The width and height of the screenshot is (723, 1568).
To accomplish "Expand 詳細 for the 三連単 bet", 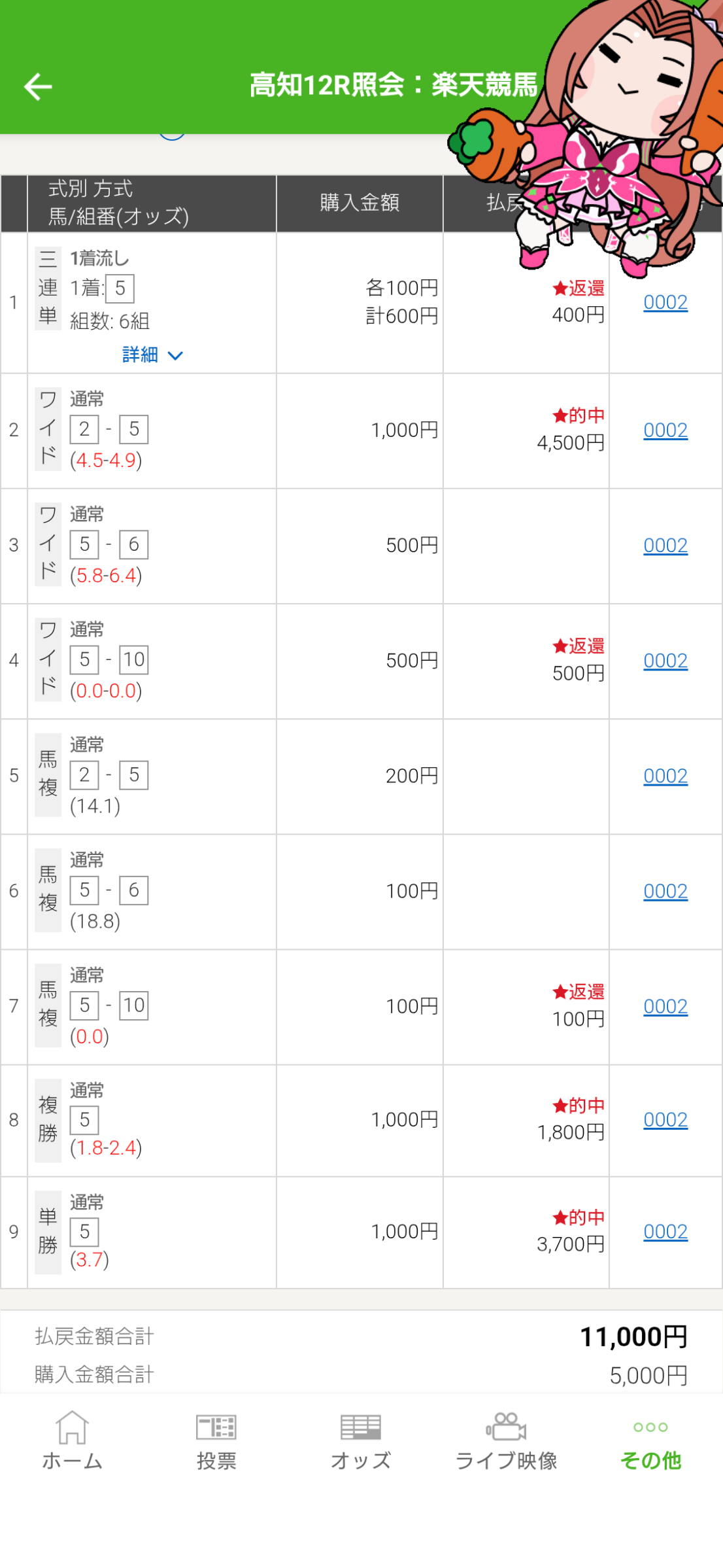I will [x=152, y=355].
